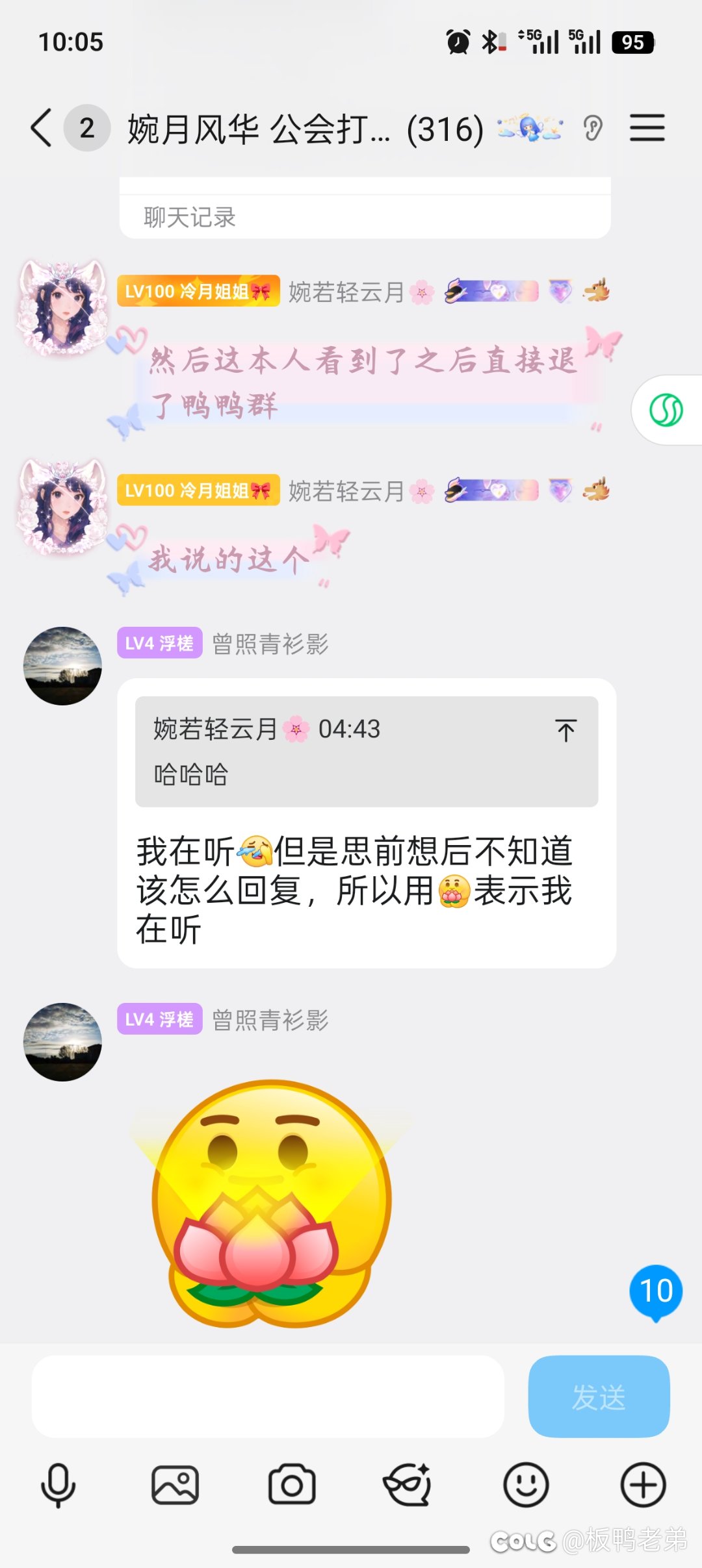View the large lotus emoji sticker
This screenshot has height=1568, width=702.
(x=272, y=1202)
